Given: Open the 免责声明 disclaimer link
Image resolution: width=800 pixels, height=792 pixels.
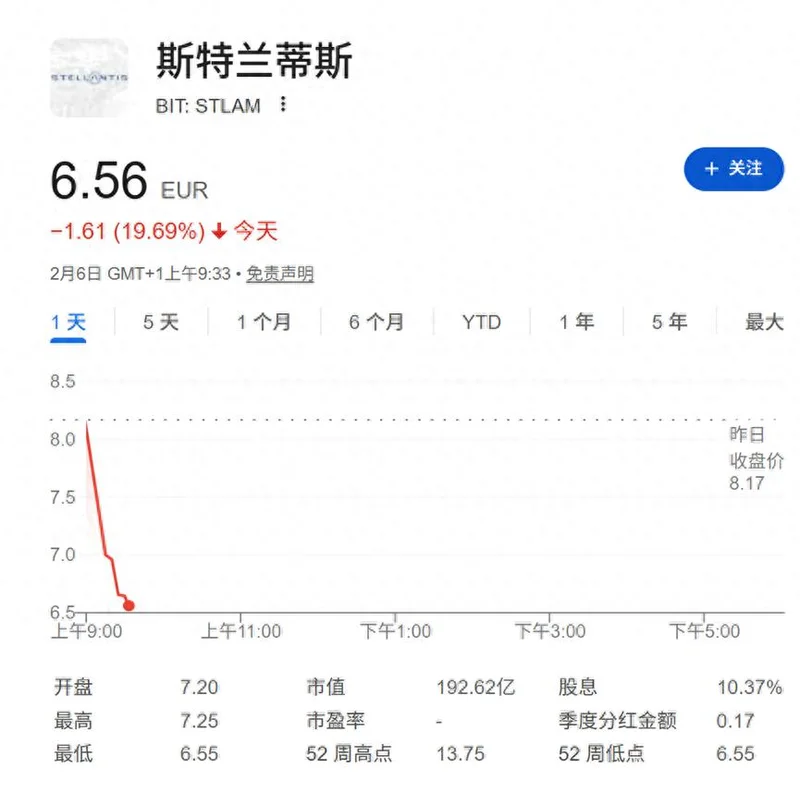Looking at the screenshot, I should (280, 274).
